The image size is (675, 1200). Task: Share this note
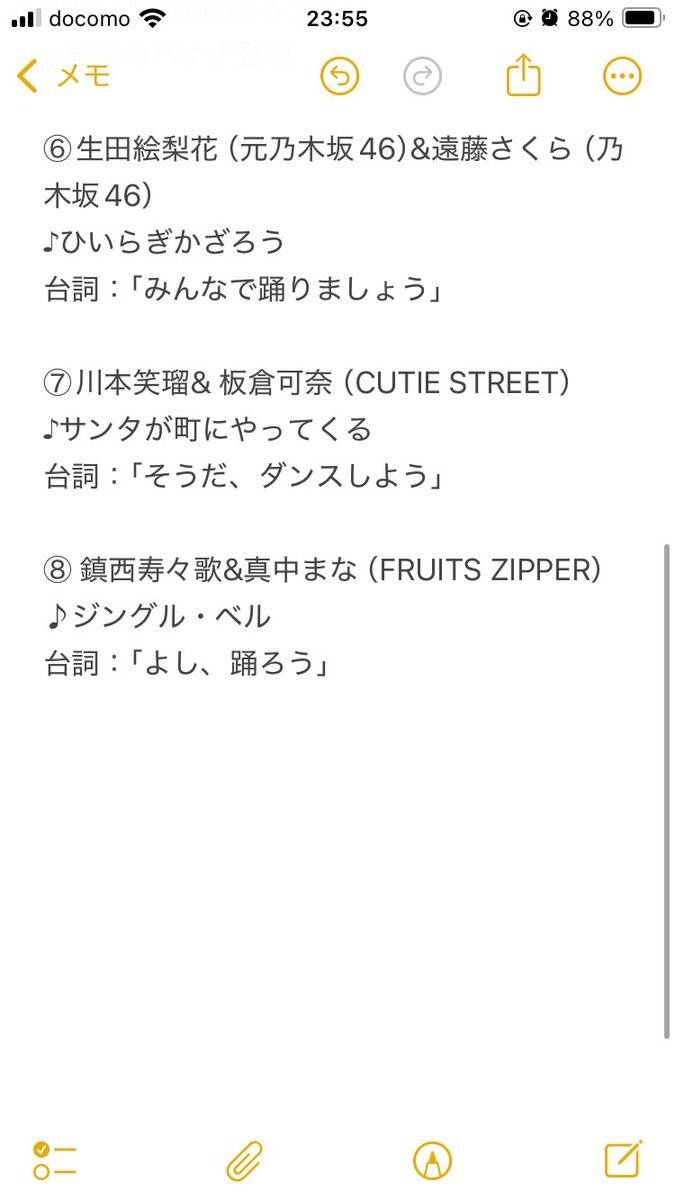523,75
